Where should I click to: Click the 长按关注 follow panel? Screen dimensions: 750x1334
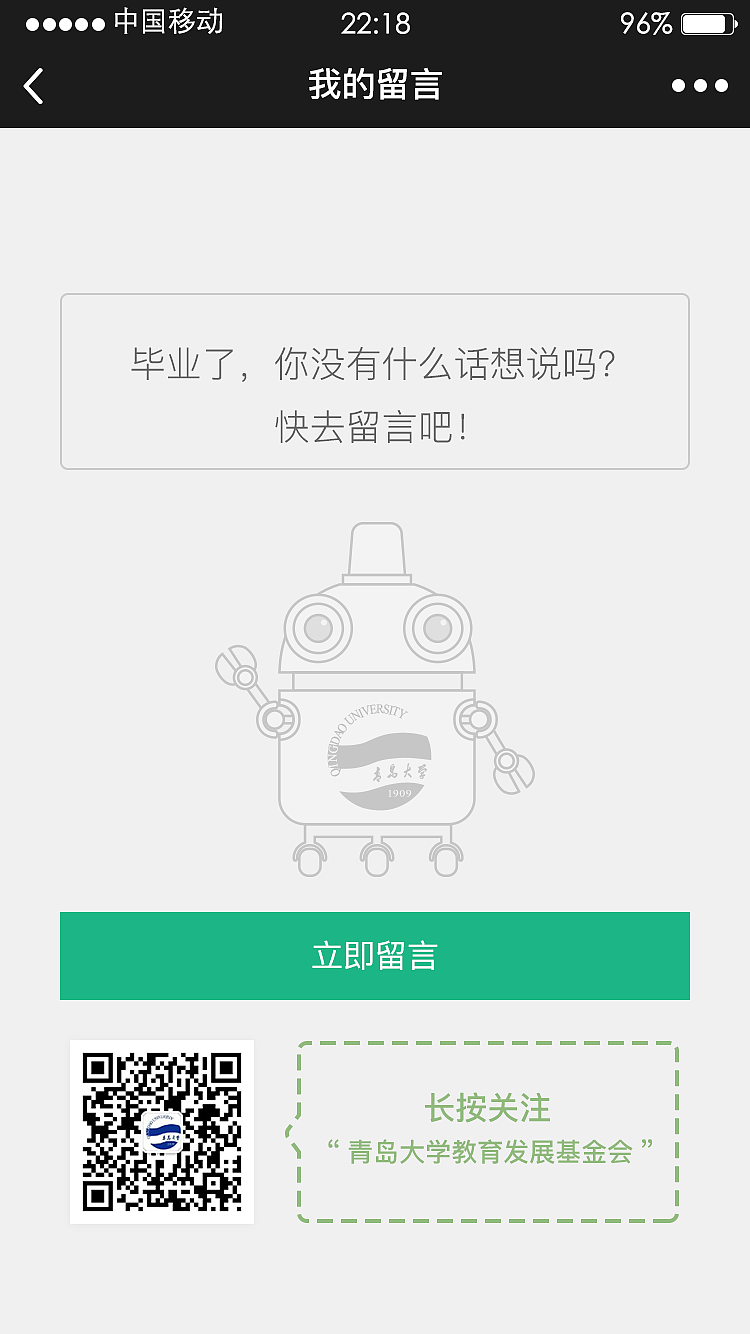[x=488, y=1132]
